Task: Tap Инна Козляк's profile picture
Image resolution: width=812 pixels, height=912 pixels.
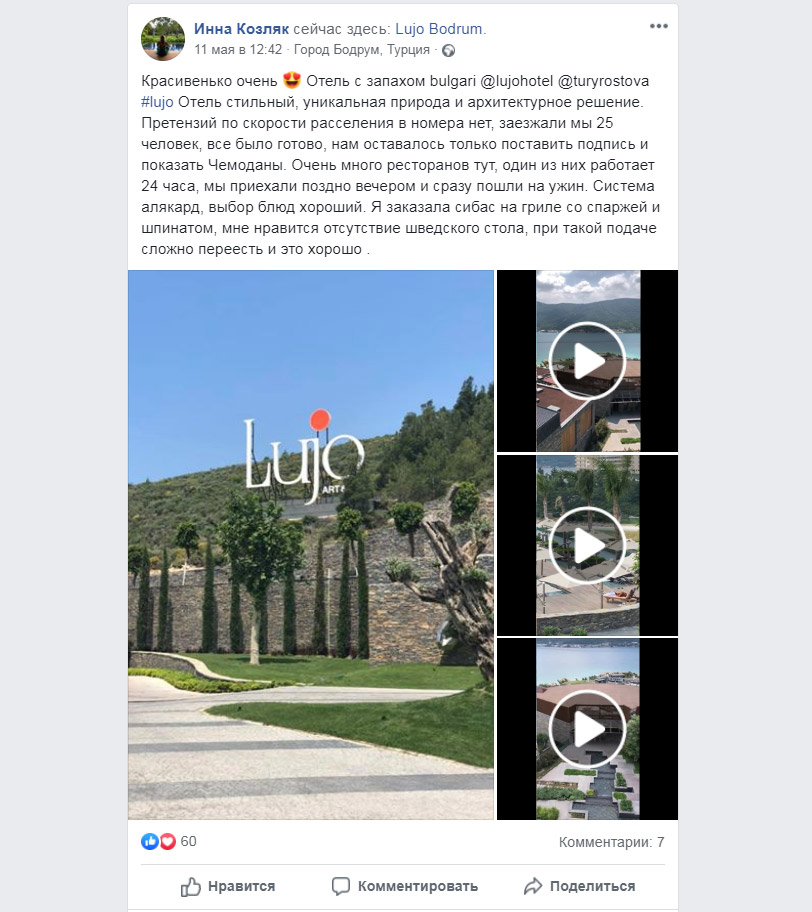Action: pos(162,39)
